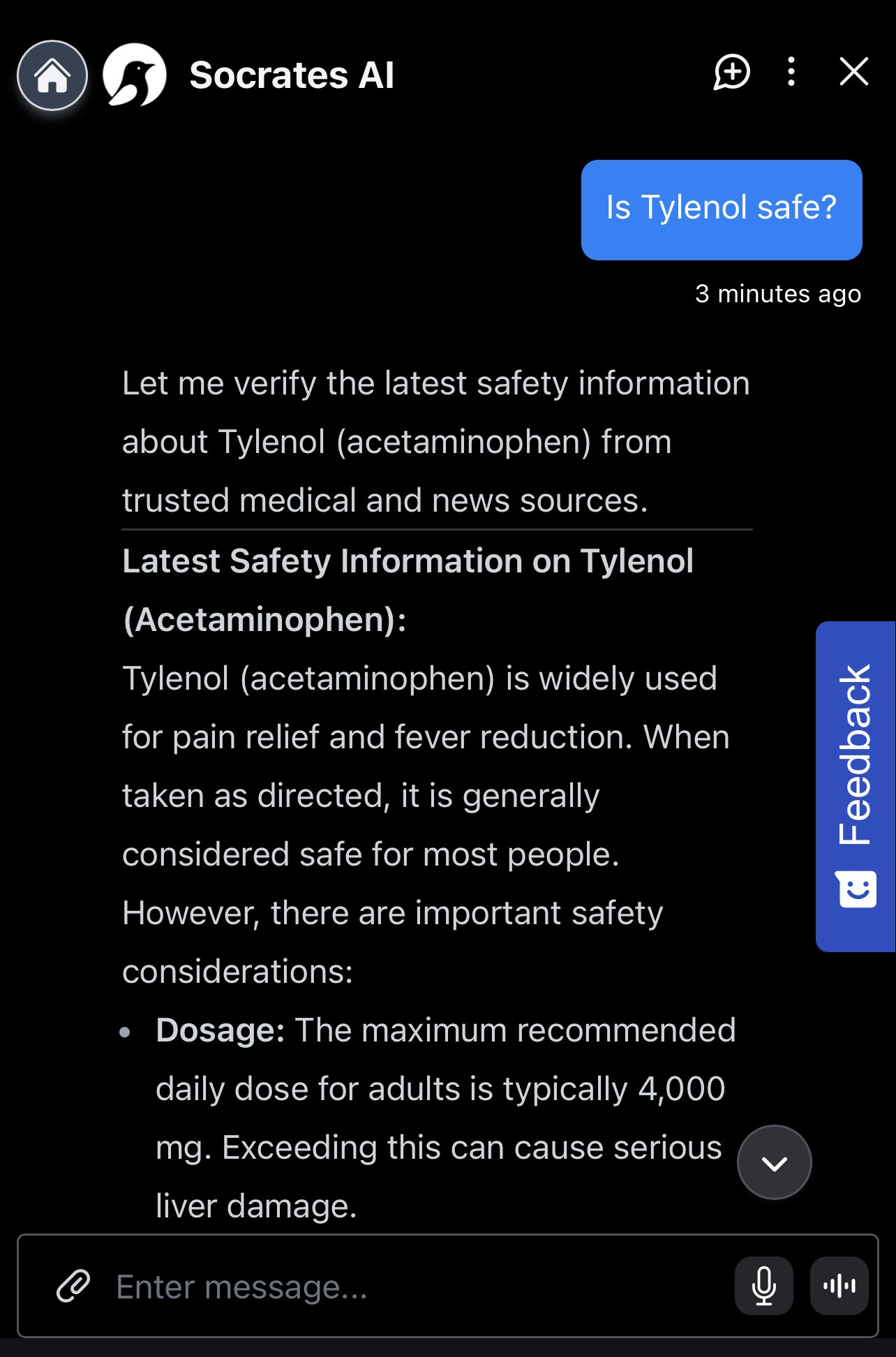
Task: Open the three-dot overflow menu
Action: click(x=791, y=72)
